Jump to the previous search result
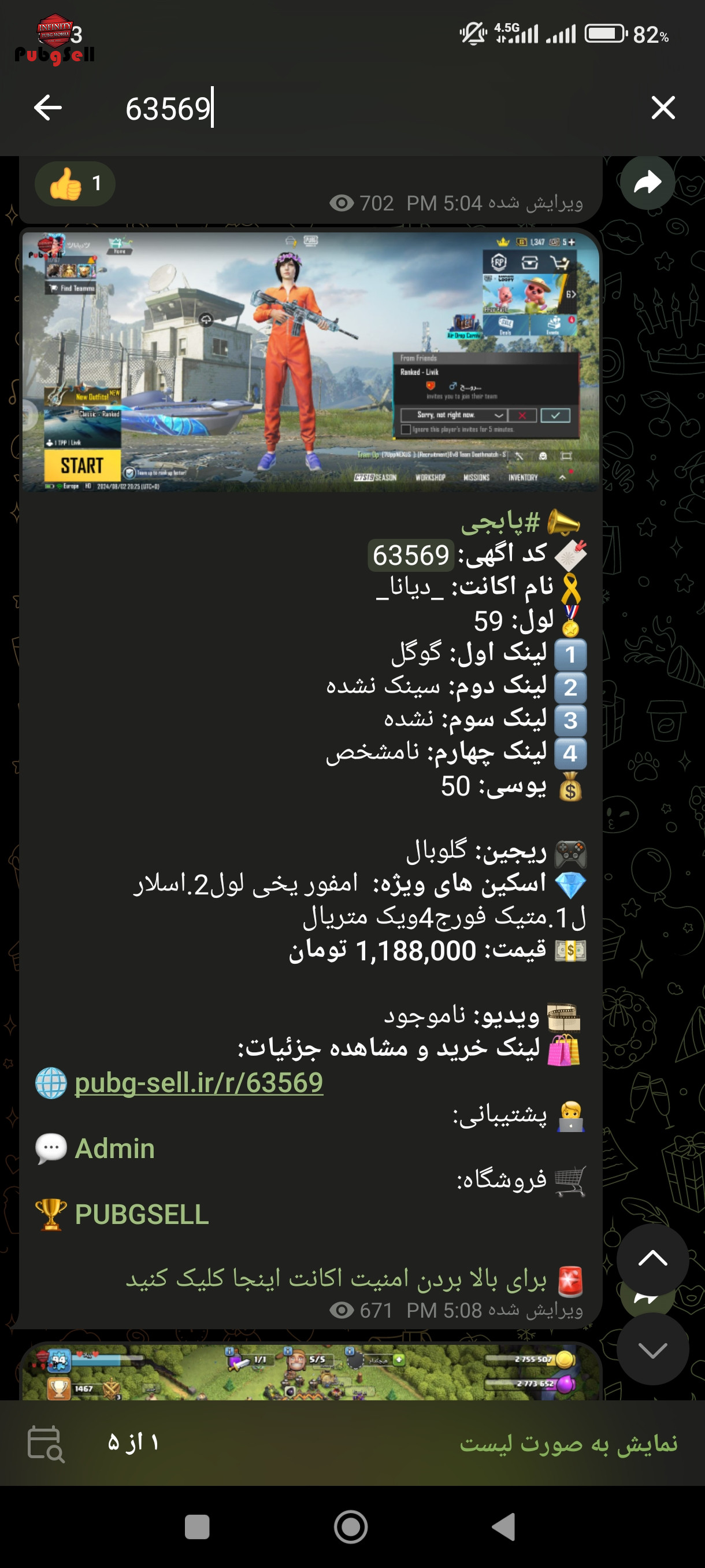Viewport: 705px width, 1568px height. (652, 1259)
